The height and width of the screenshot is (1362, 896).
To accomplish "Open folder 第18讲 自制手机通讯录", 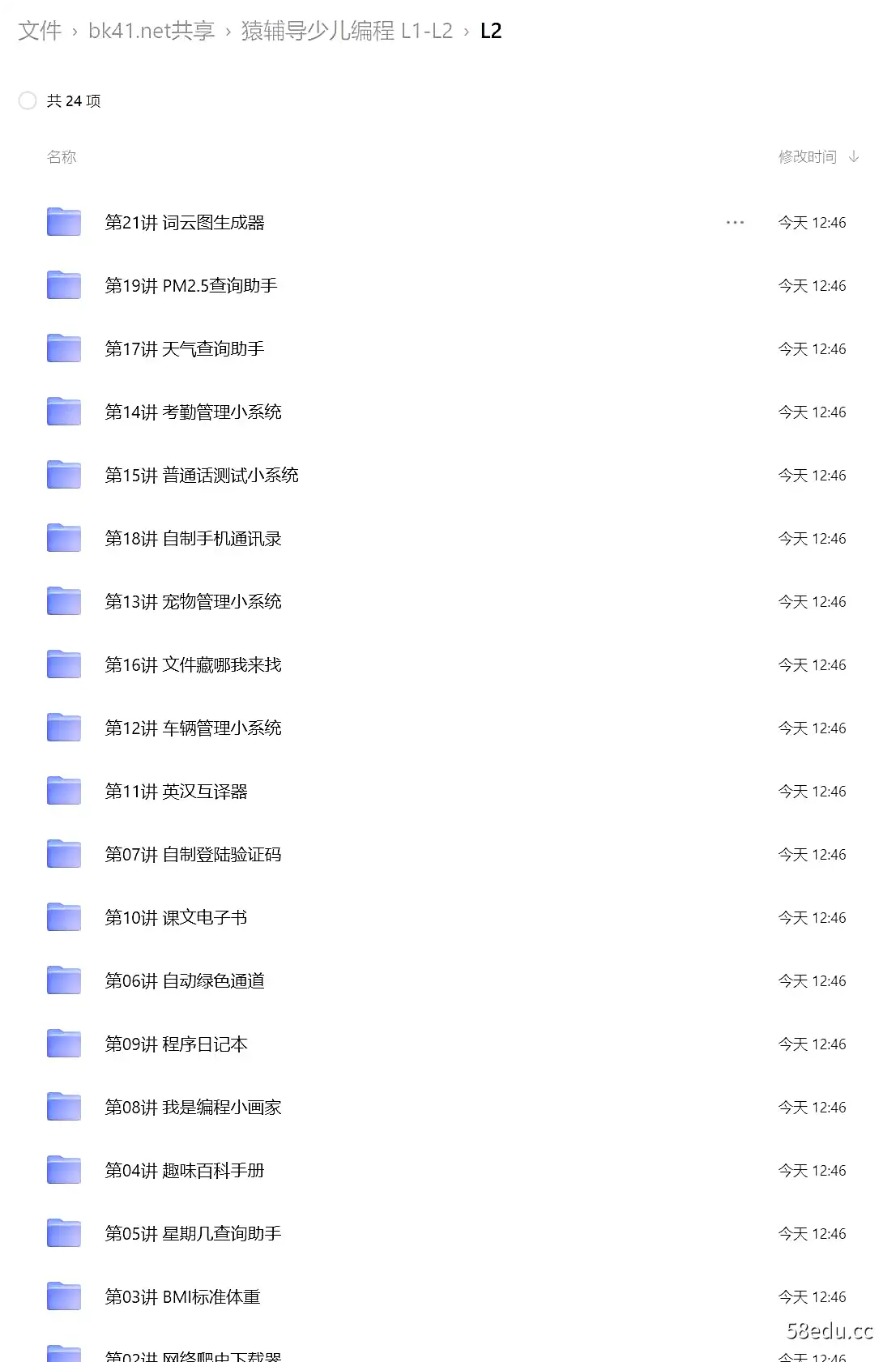I will point(193,539).
